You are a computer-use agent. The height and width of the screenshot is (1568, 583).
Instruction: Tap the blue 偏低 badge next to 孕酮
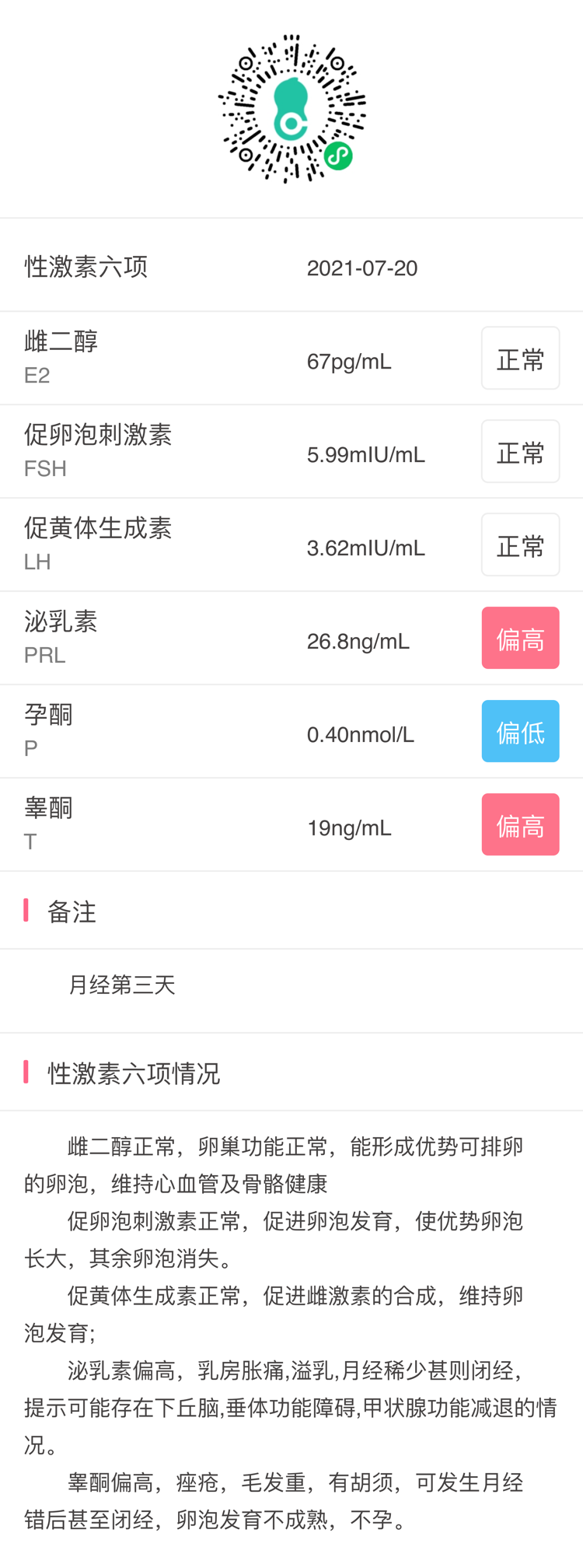[x=520, y=730]
